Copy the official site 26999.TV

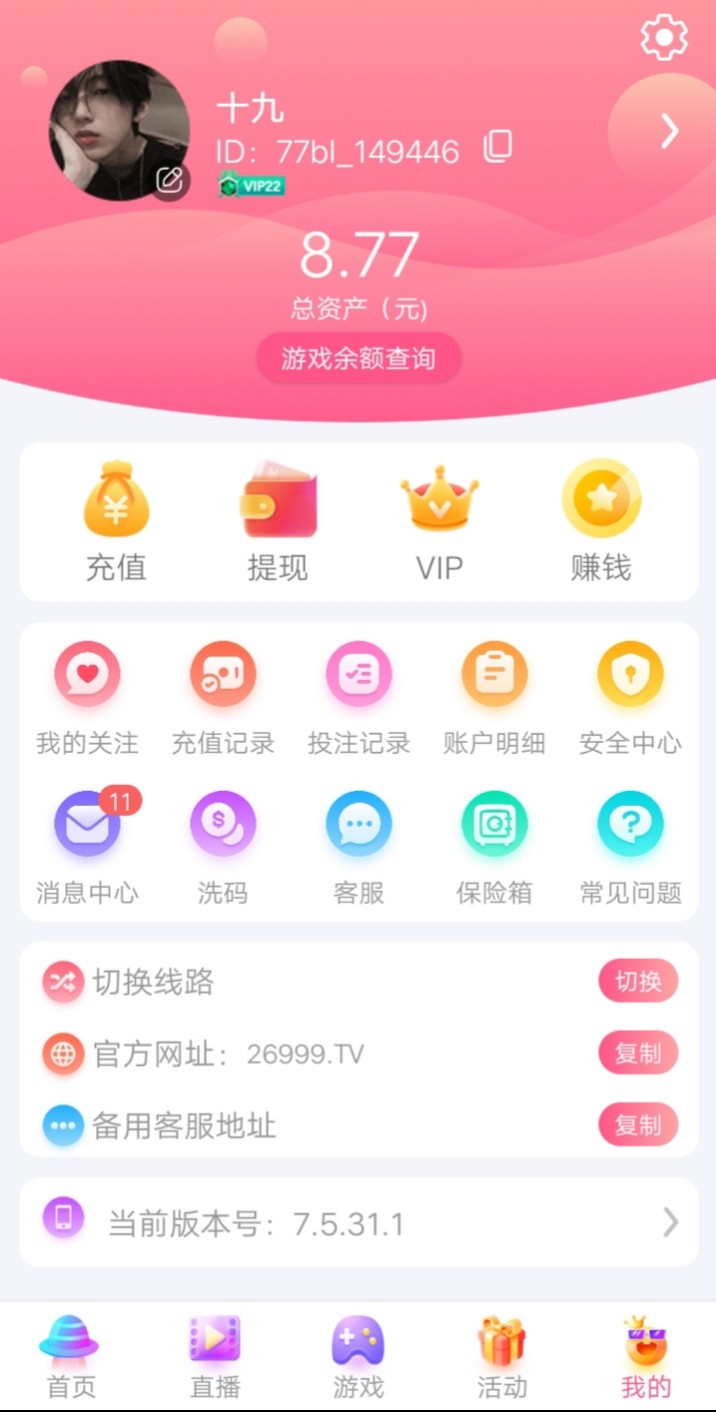point(638,1053)
